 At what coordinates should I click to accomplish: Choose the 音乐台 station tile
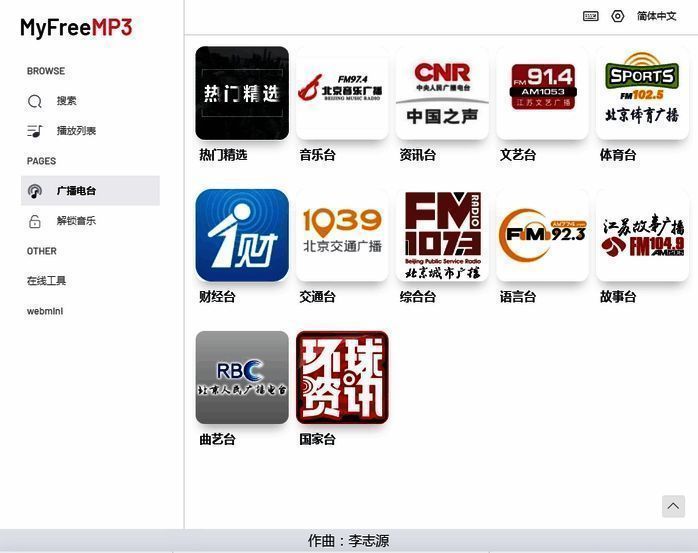[x=342, y=93]
